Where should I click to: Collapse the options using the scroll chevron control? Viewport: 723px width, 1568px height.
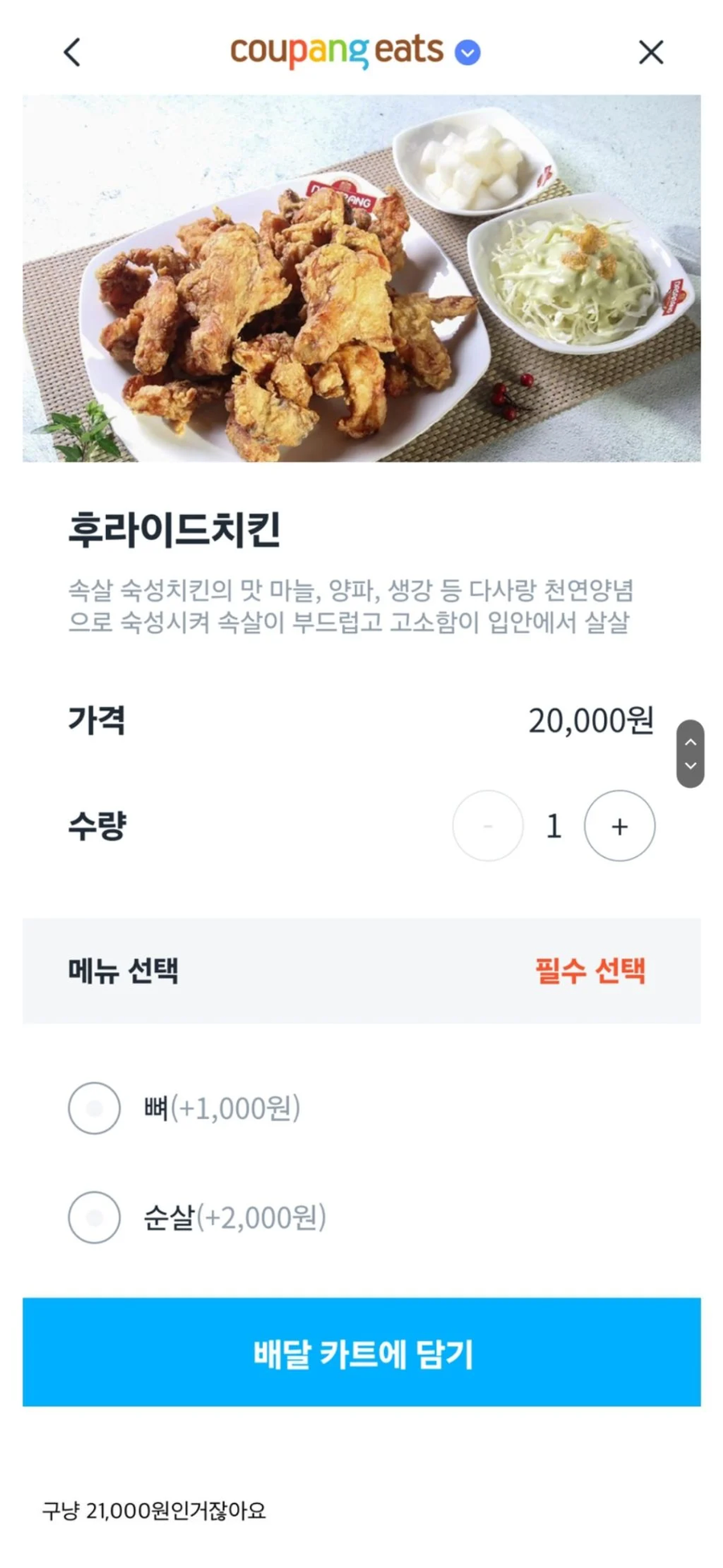coord(689,767)
